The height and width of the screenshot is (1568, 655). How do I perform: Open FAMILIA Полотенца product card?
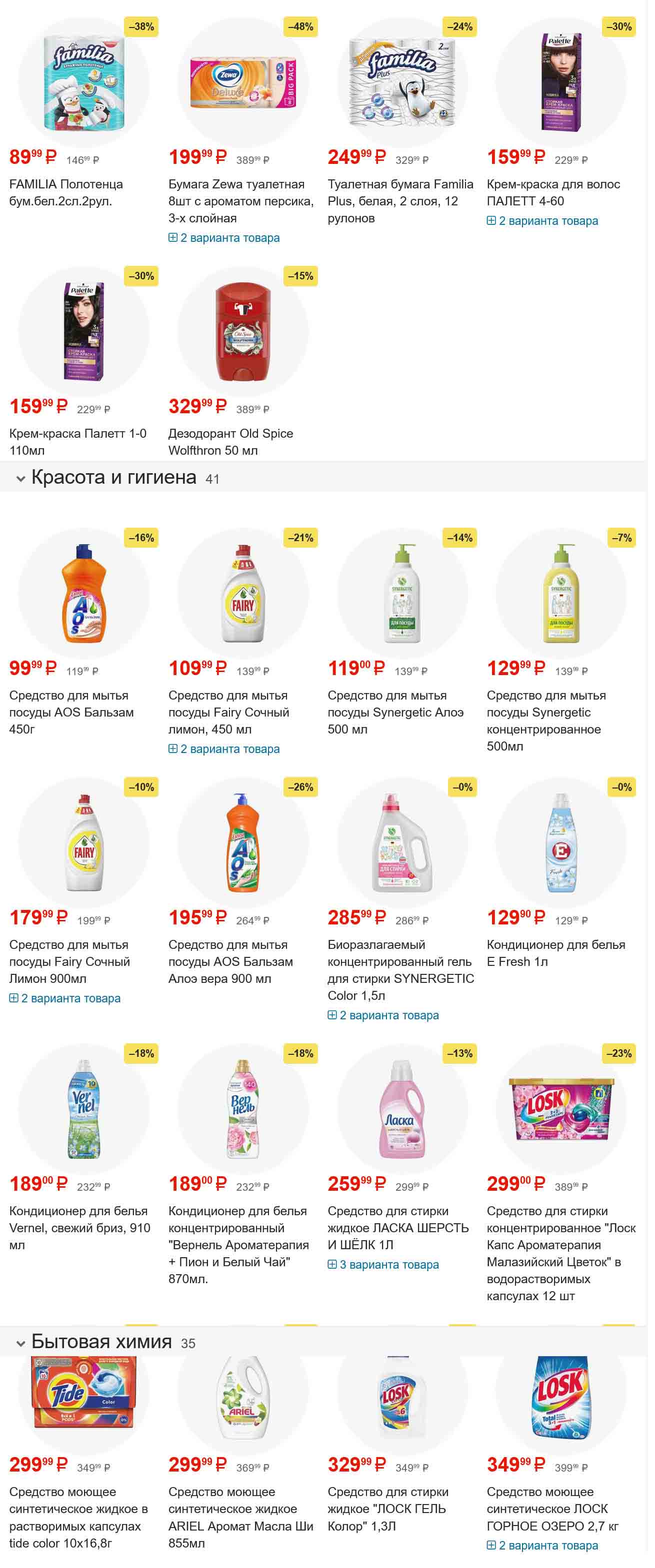[66, 192]
